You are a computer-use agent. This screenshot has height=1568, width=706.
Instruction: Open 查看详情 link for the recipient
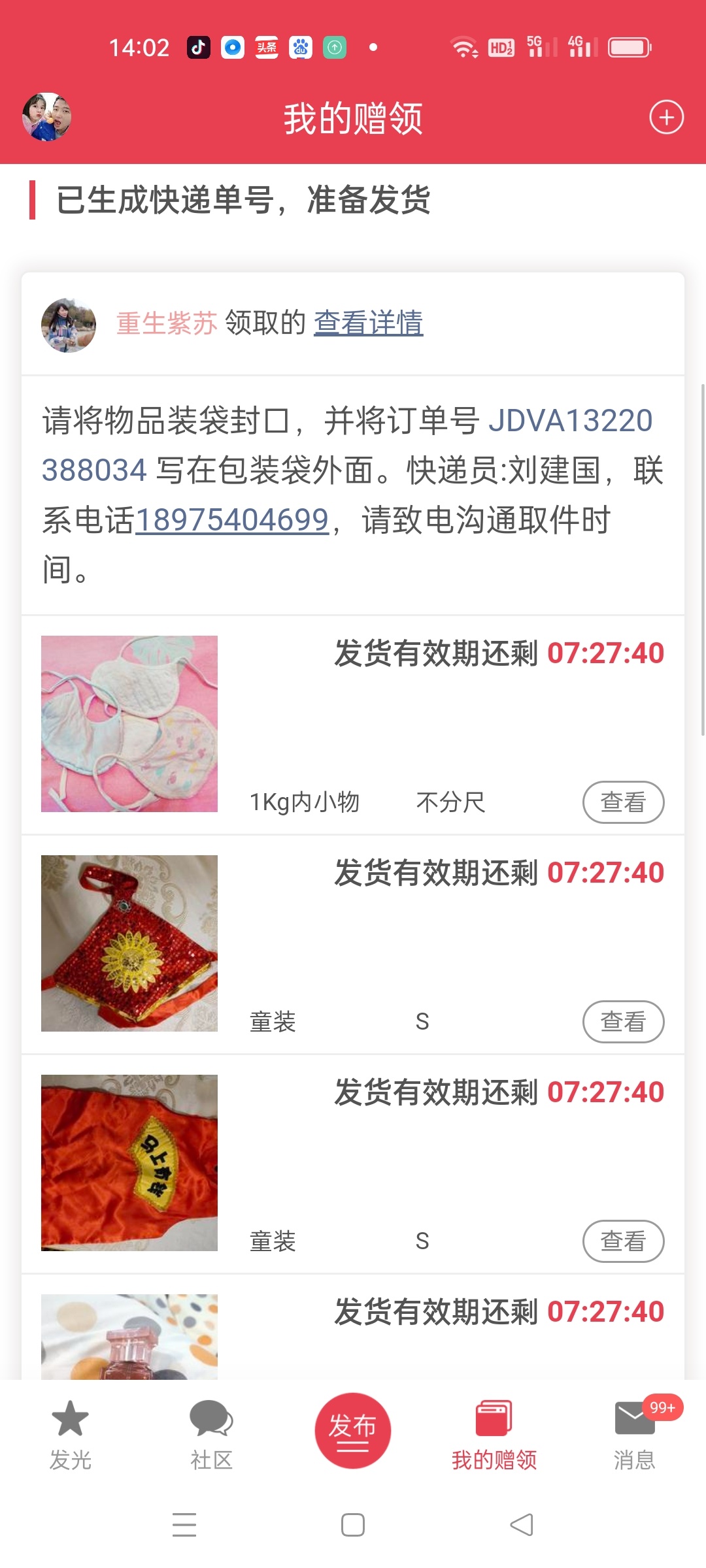click(368, 323)
